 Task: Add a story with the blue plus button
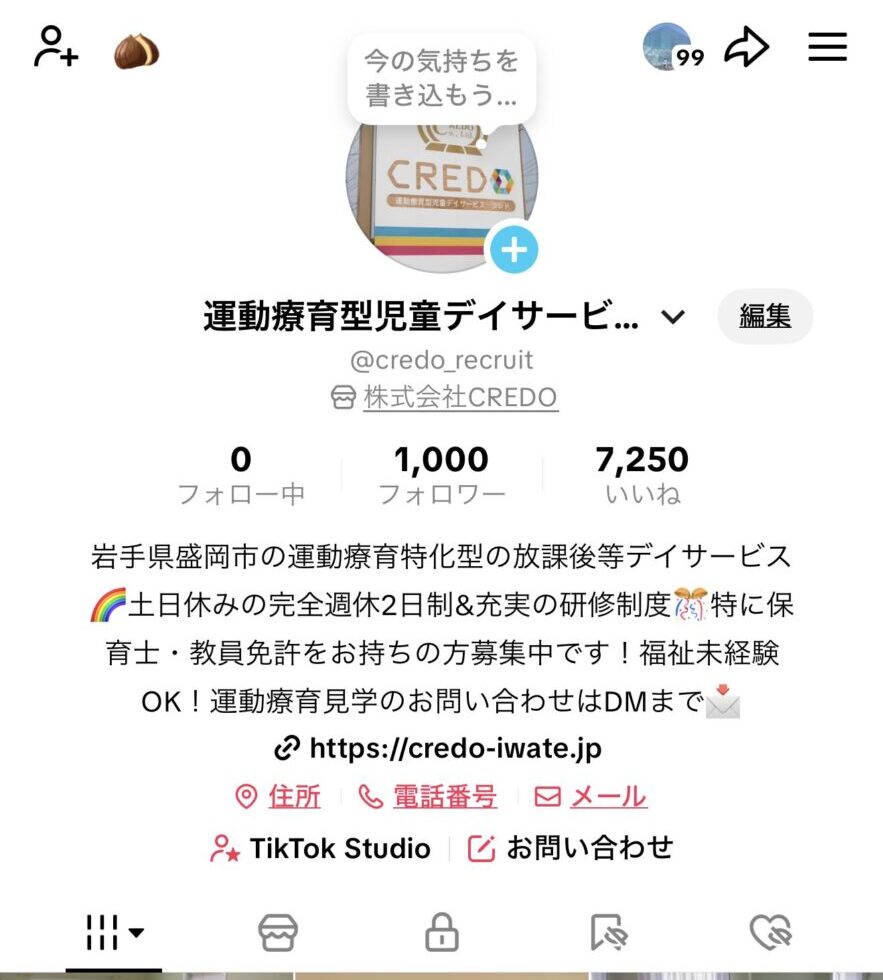click(514, 250)
